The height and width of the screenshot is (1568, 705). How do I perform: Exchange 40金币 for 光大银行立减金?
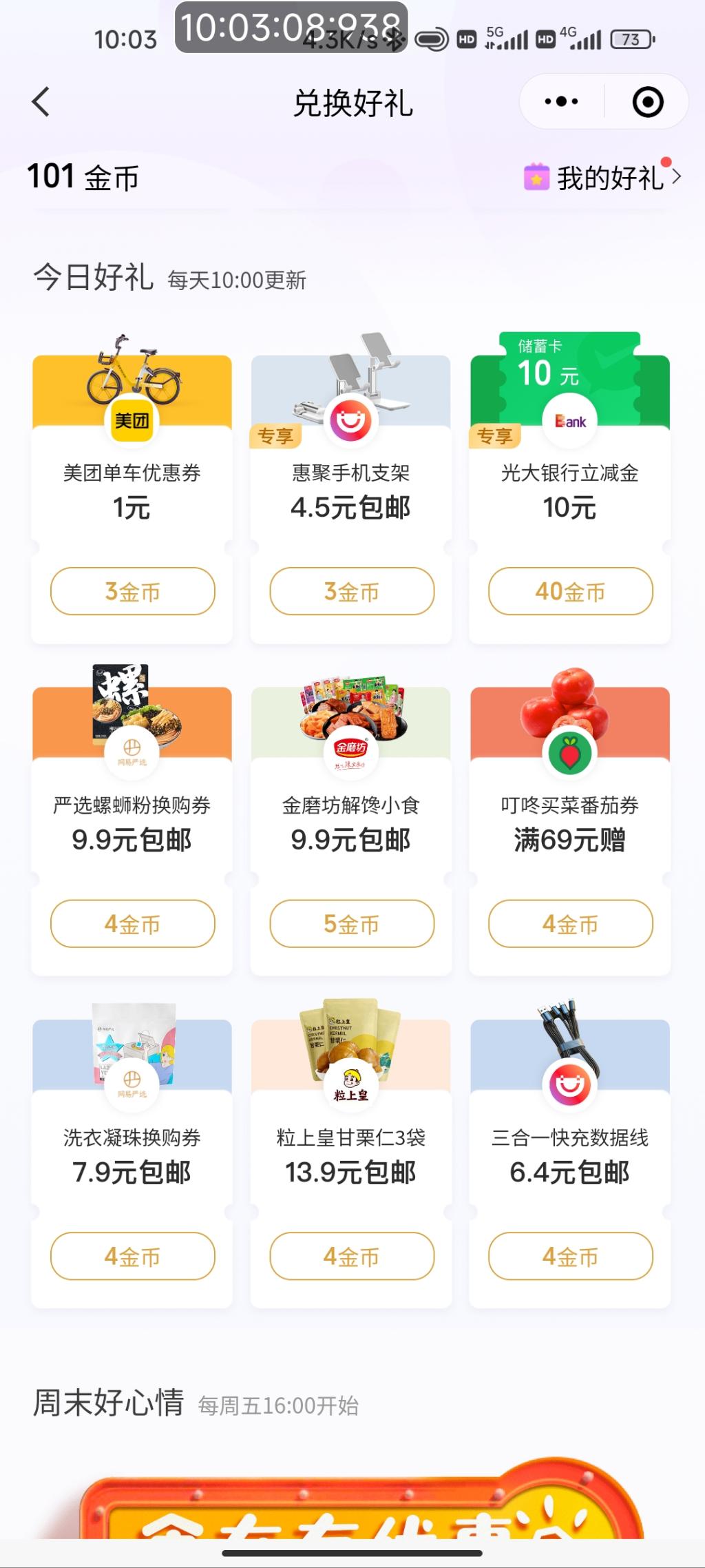pos(571,591)
